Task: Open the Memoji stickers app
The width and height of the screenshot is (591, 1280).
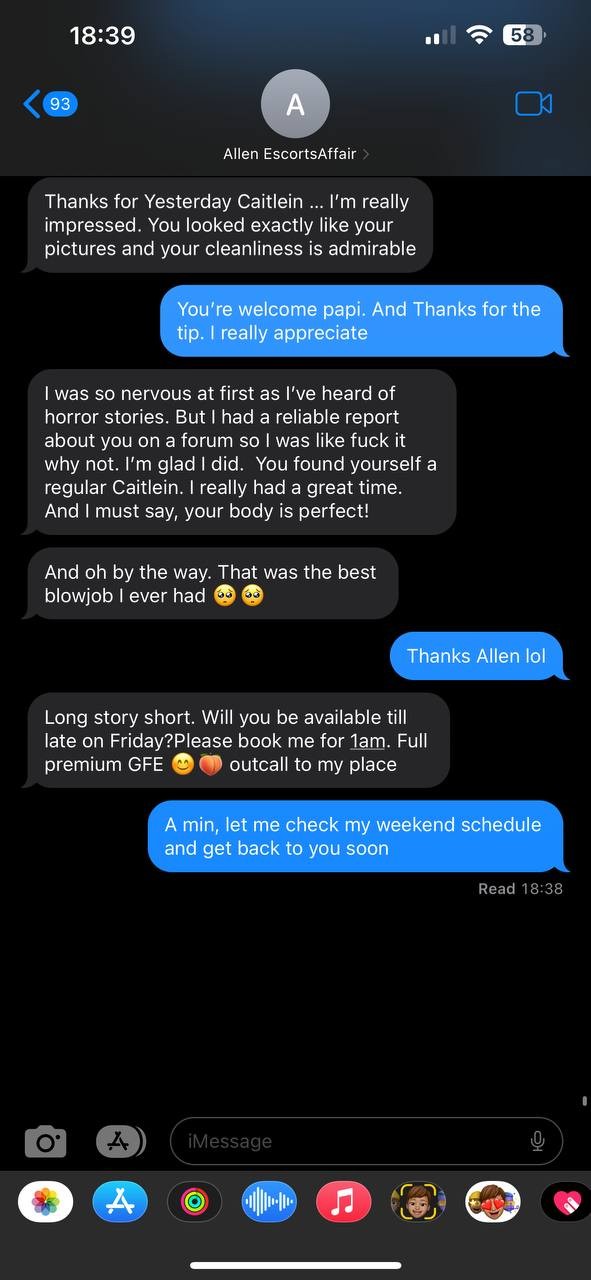Action: pos(492,1201)
